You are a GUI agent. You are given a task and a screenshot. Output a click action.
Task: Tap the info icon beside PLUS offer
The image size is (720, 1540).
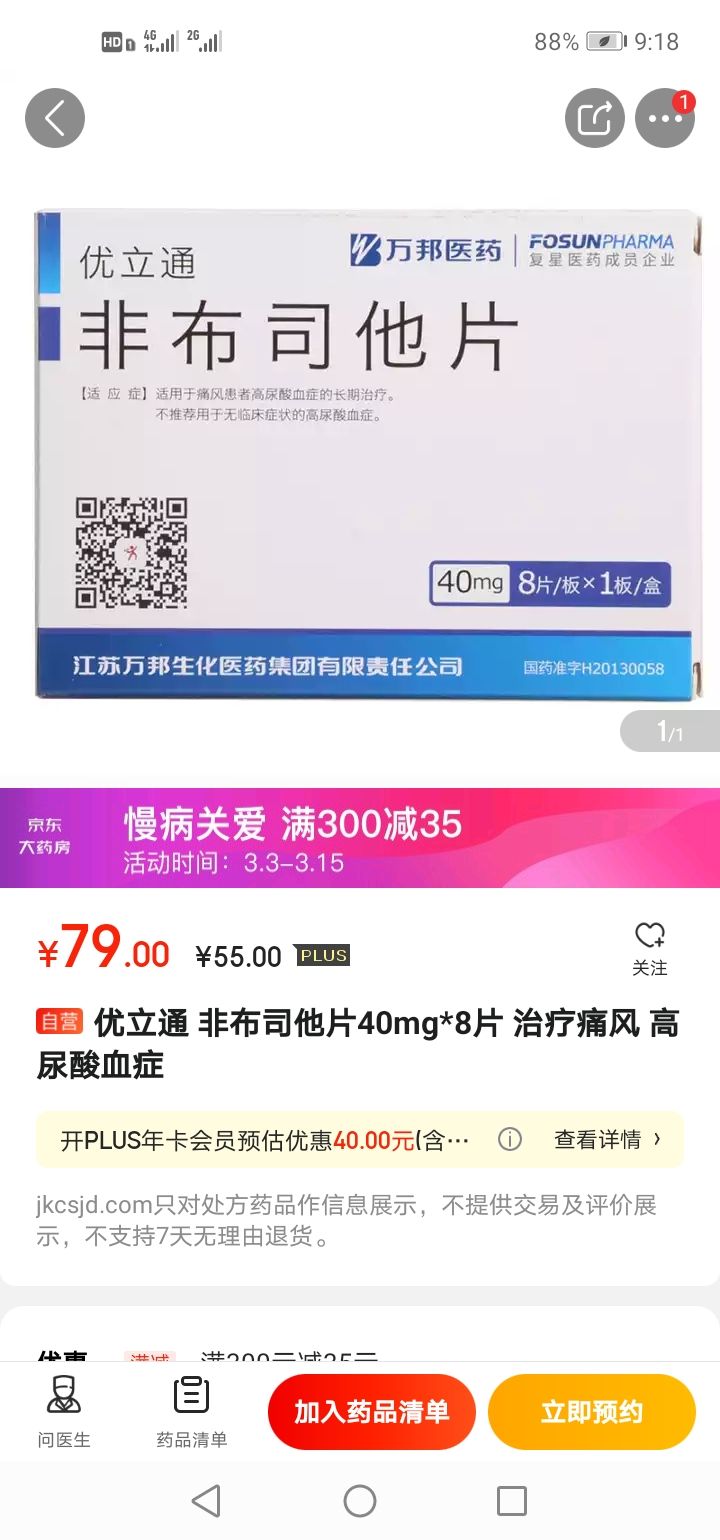pyautogui.click(x=510, y=1140)
